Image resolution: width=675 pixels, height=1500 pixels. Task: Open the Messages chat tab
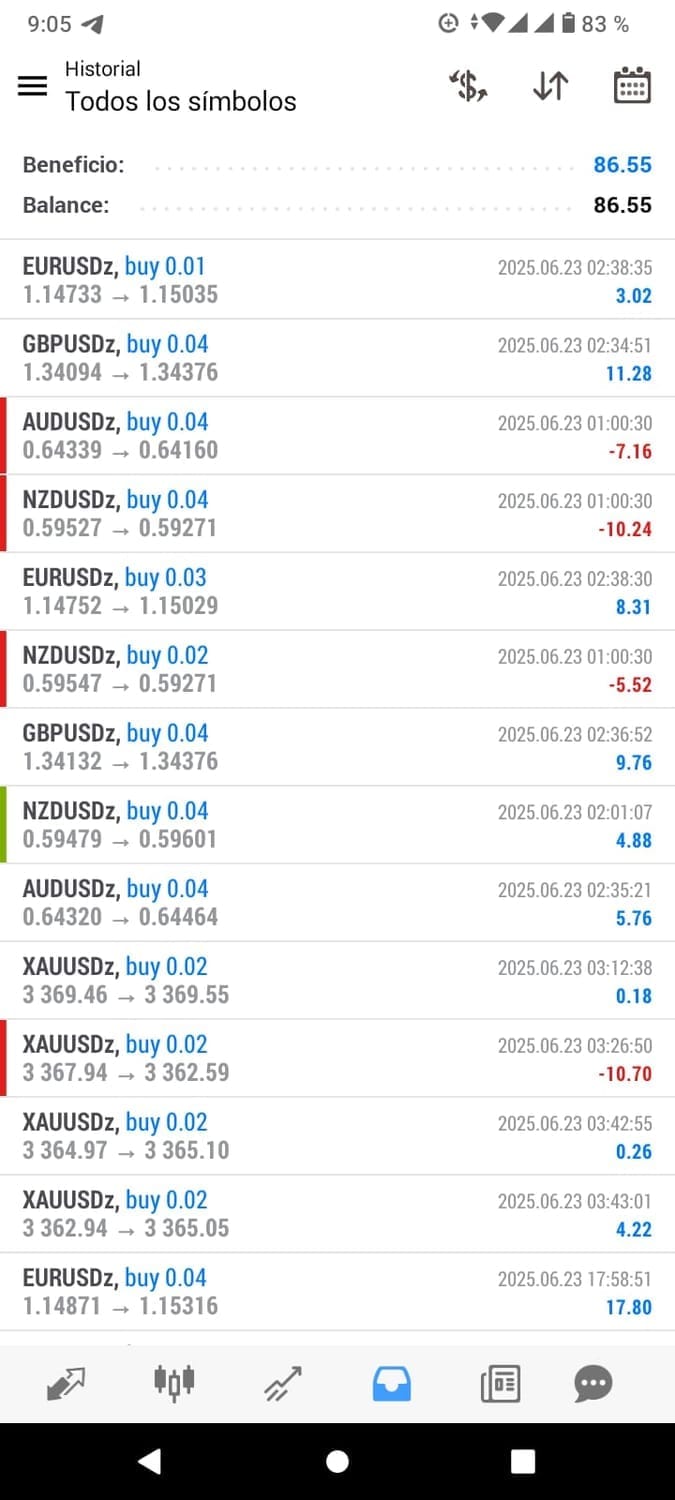pyautogui.click(x=593, y=1384)
